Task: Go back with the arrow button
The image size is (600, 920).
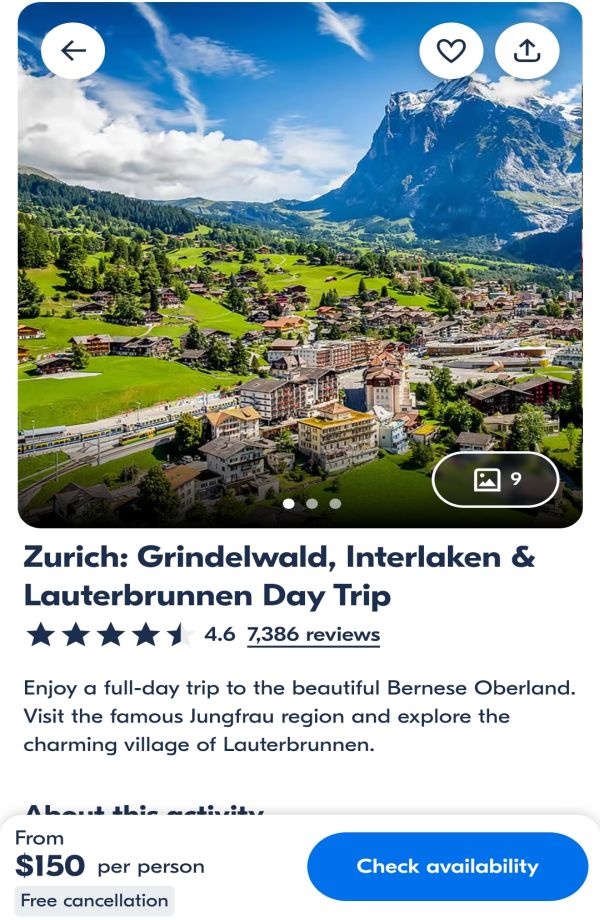Action: (x=73, y=51)
